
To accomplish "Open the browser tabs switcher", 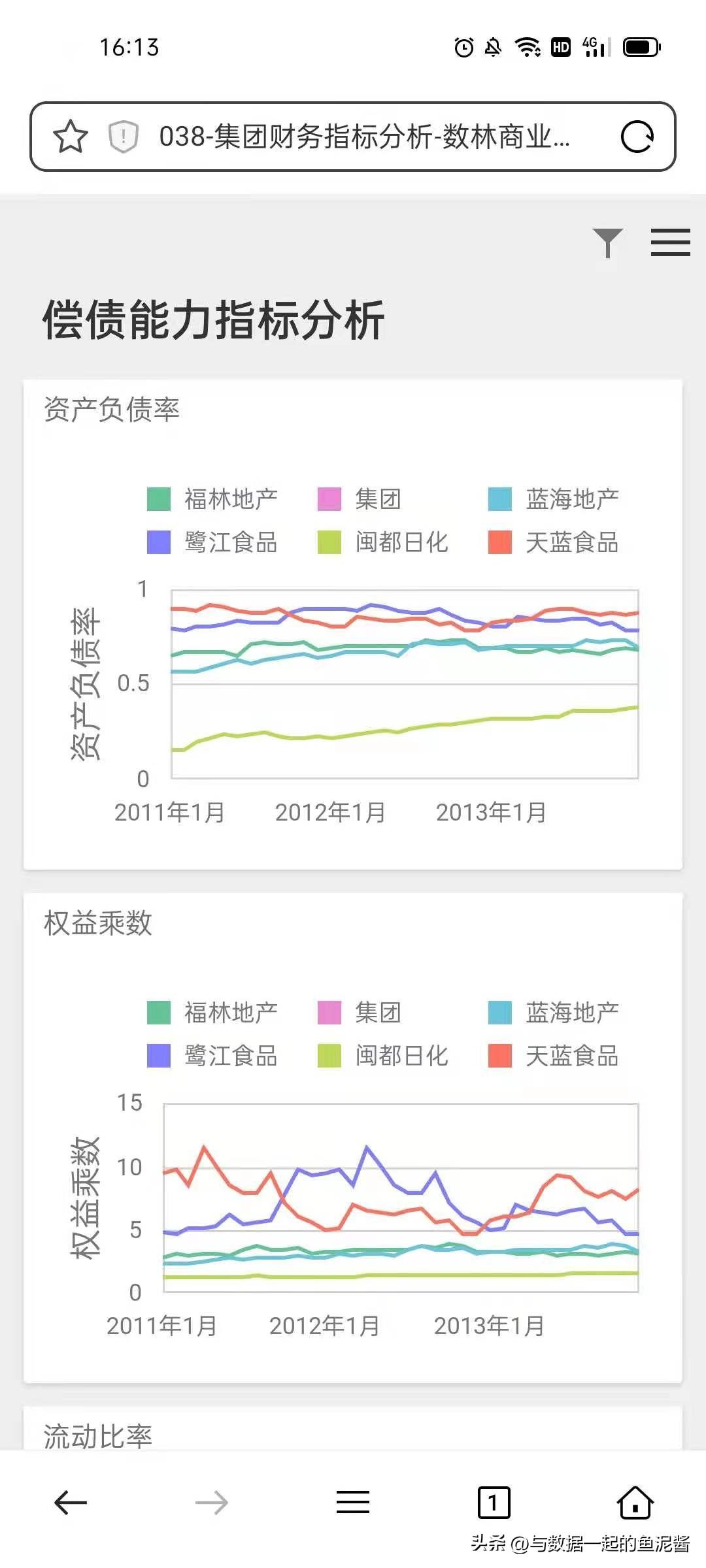I will coord(494,1503).
